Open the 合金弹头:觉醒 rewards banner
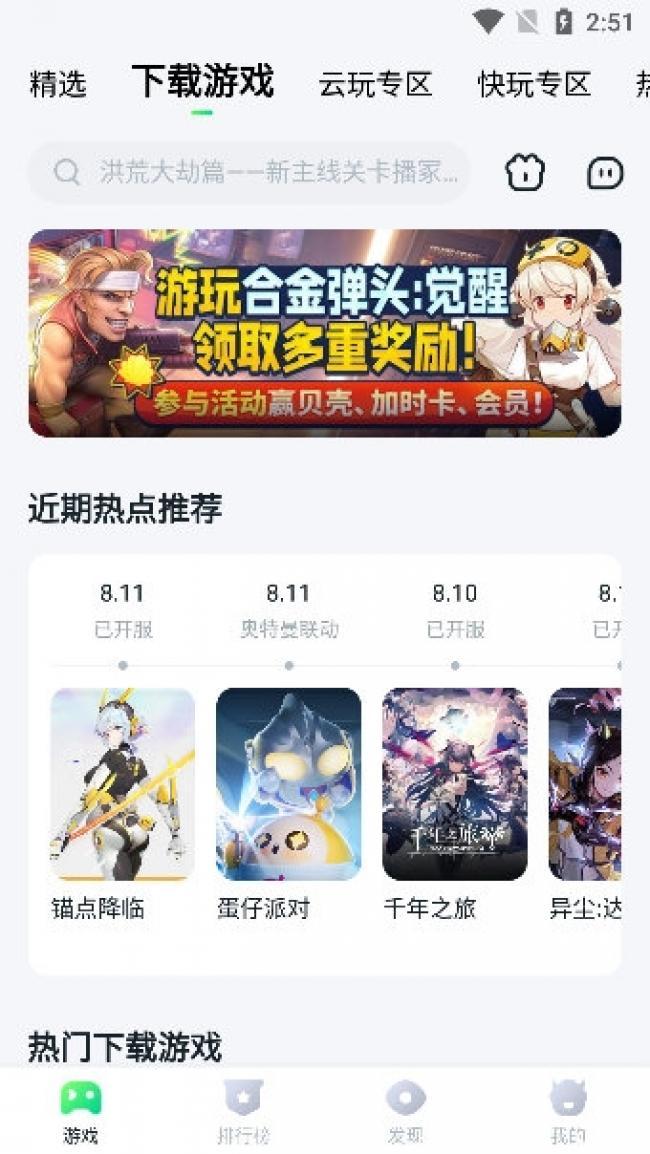This screenshot has height=1154, width=650. coord(324,333)
